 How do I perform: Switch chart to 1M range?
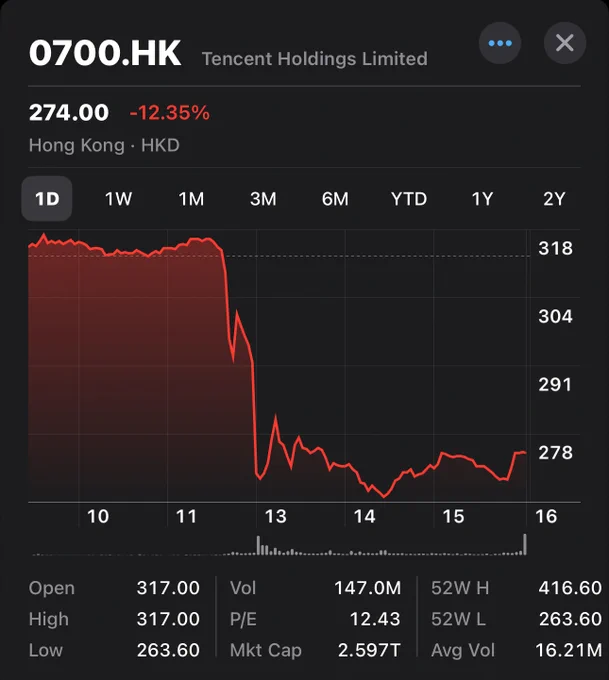coord(191,199)
